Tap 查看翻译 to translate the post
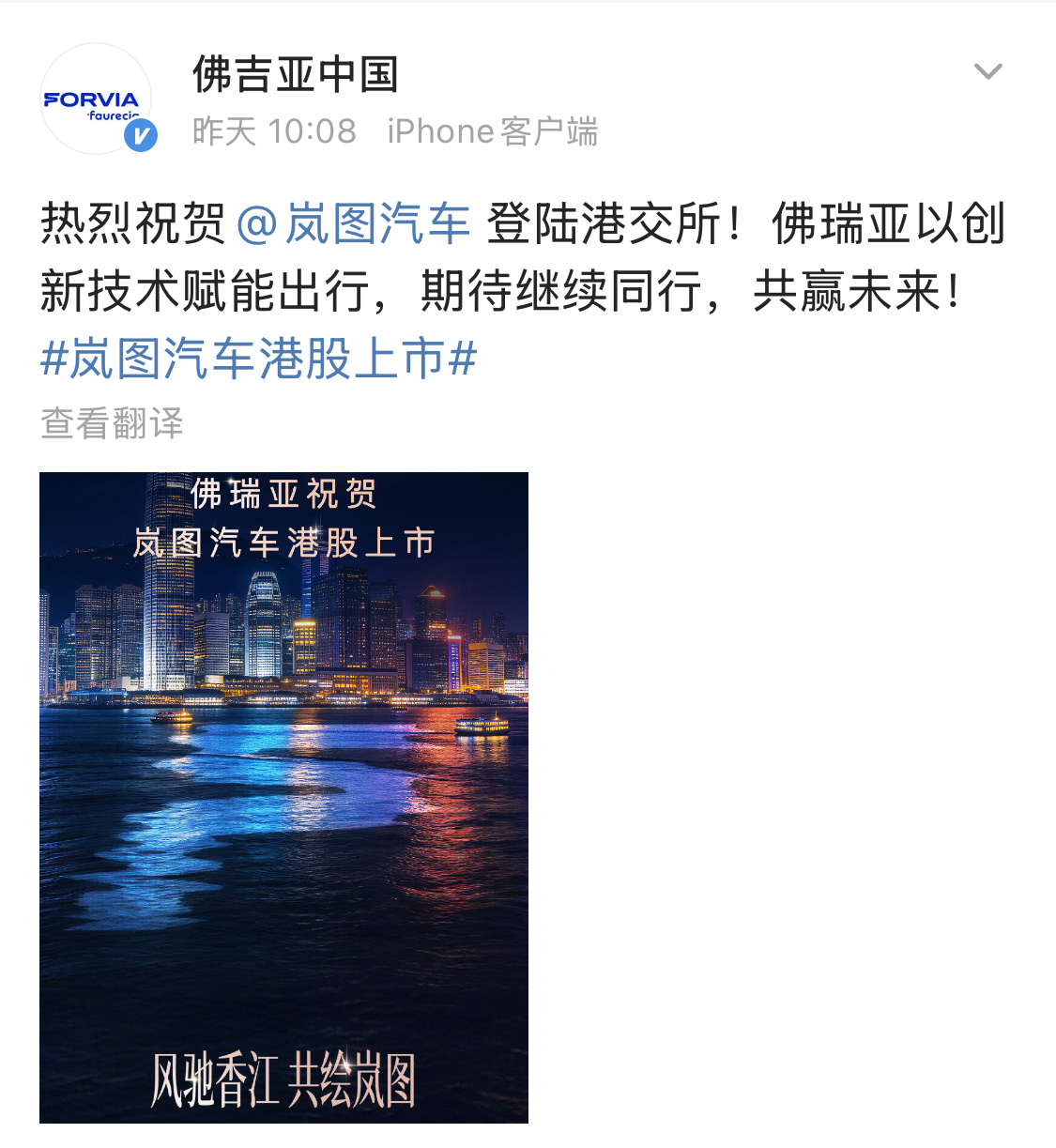 coord(112,423)
